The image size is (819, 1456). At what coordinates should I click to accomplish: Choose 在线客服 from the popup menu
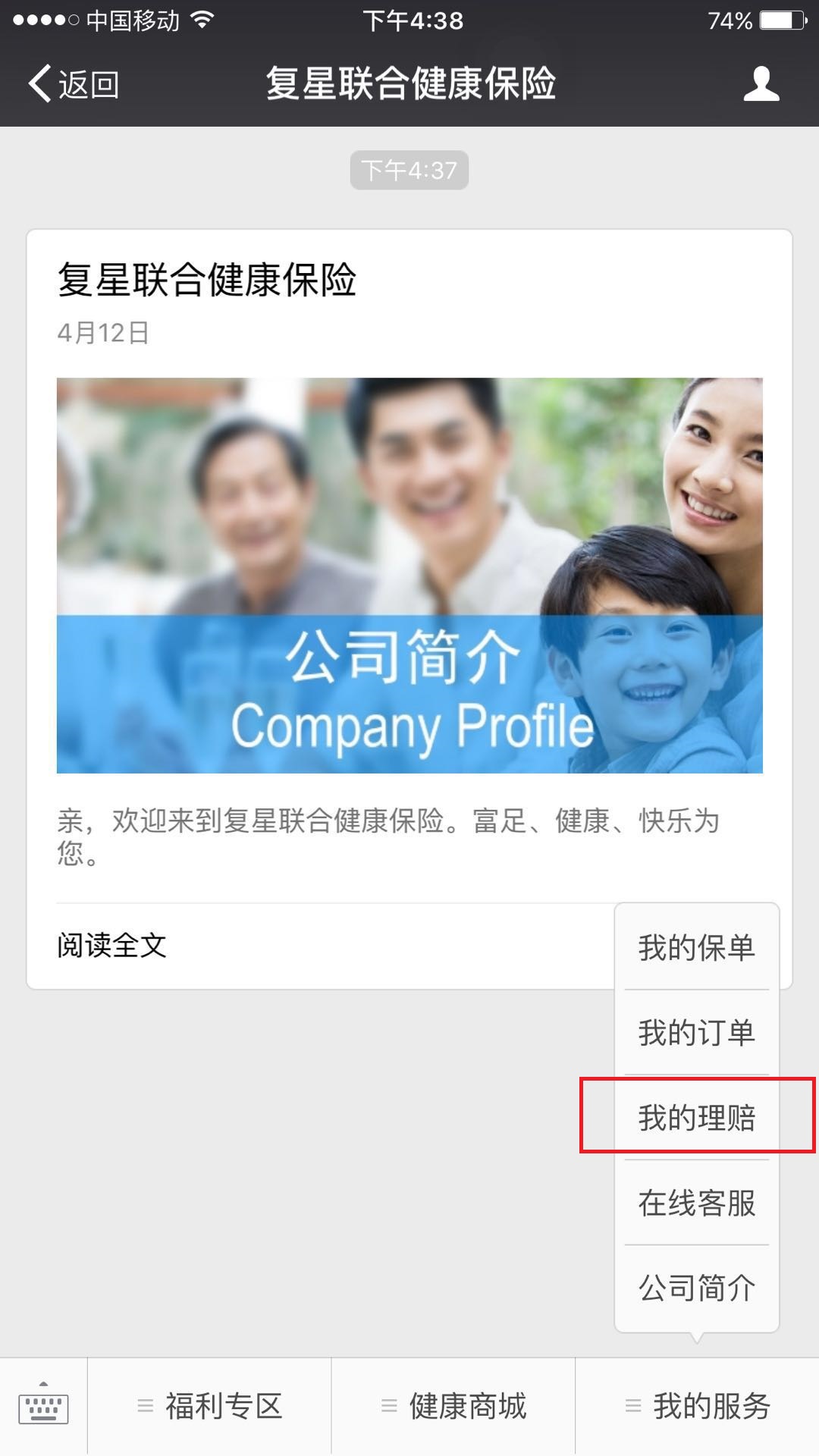697,1202
